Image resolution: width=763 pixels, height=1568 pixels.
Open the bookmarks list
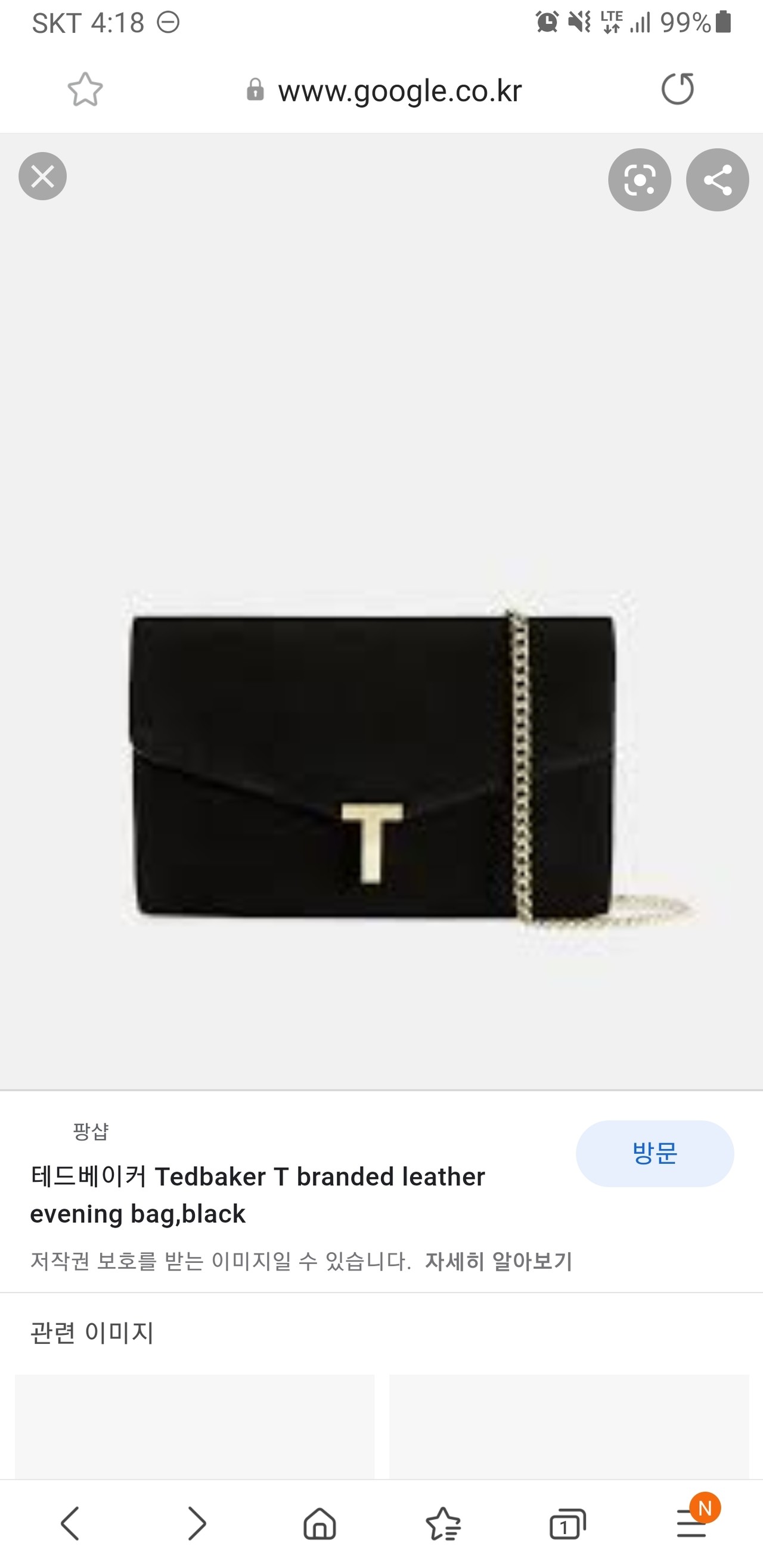click(x=443, y=1523)
